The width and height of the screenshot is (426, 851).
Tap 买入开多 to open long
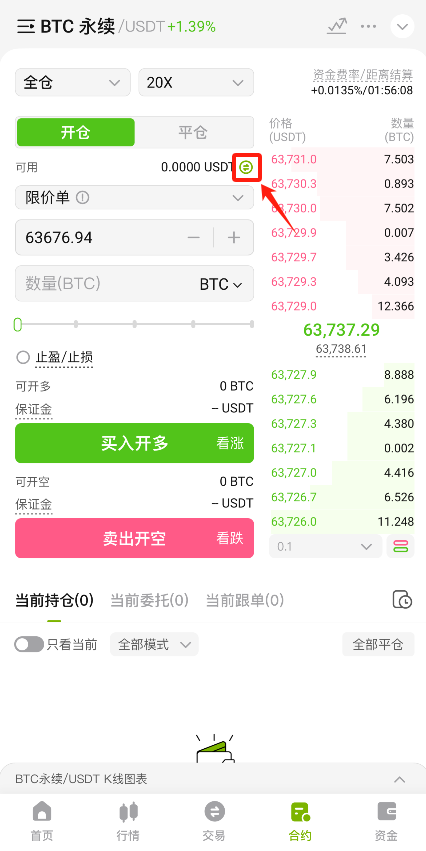click(134, 443)
